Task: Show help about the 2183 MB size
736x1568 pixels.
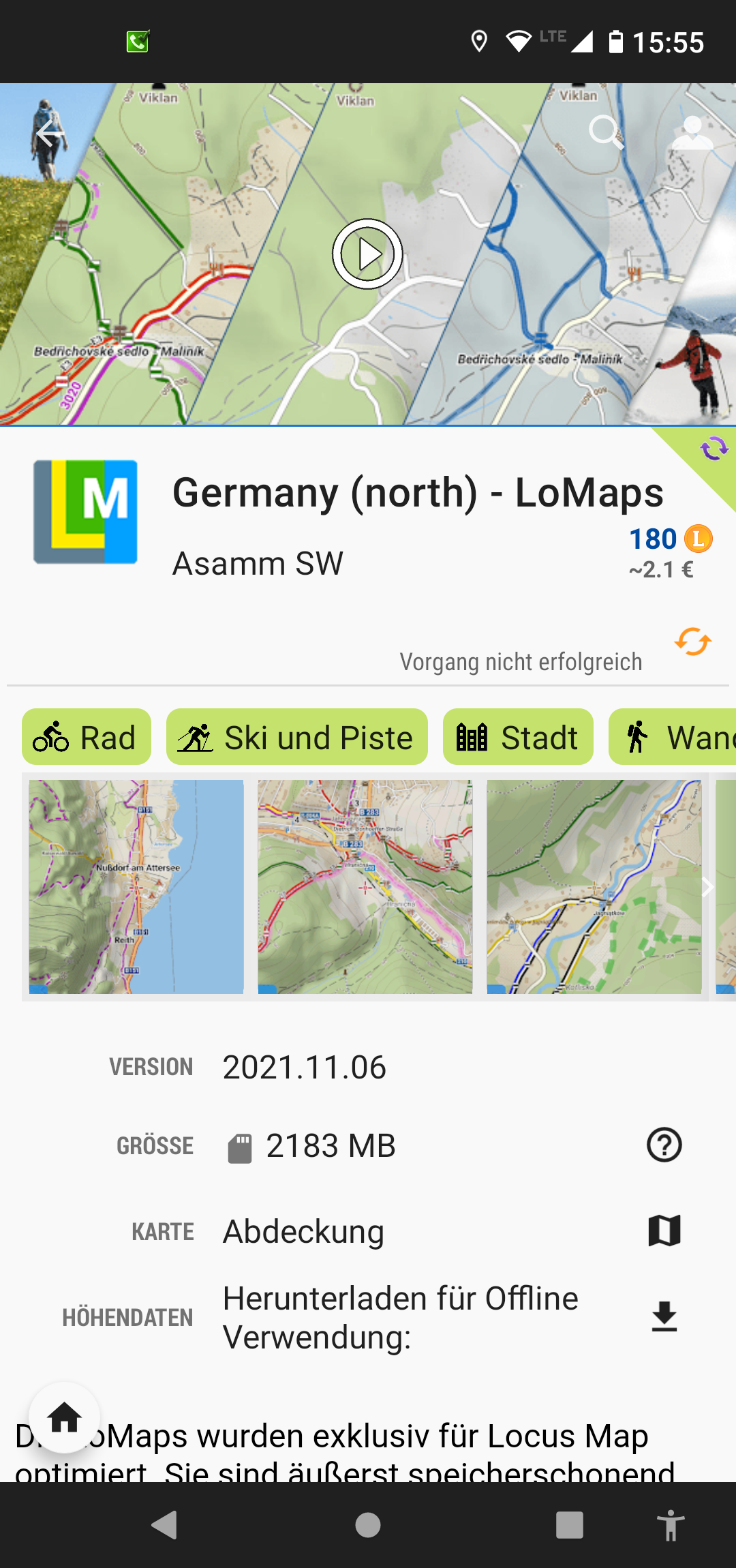Action: pyautogui.click(x=664, y=1145)
